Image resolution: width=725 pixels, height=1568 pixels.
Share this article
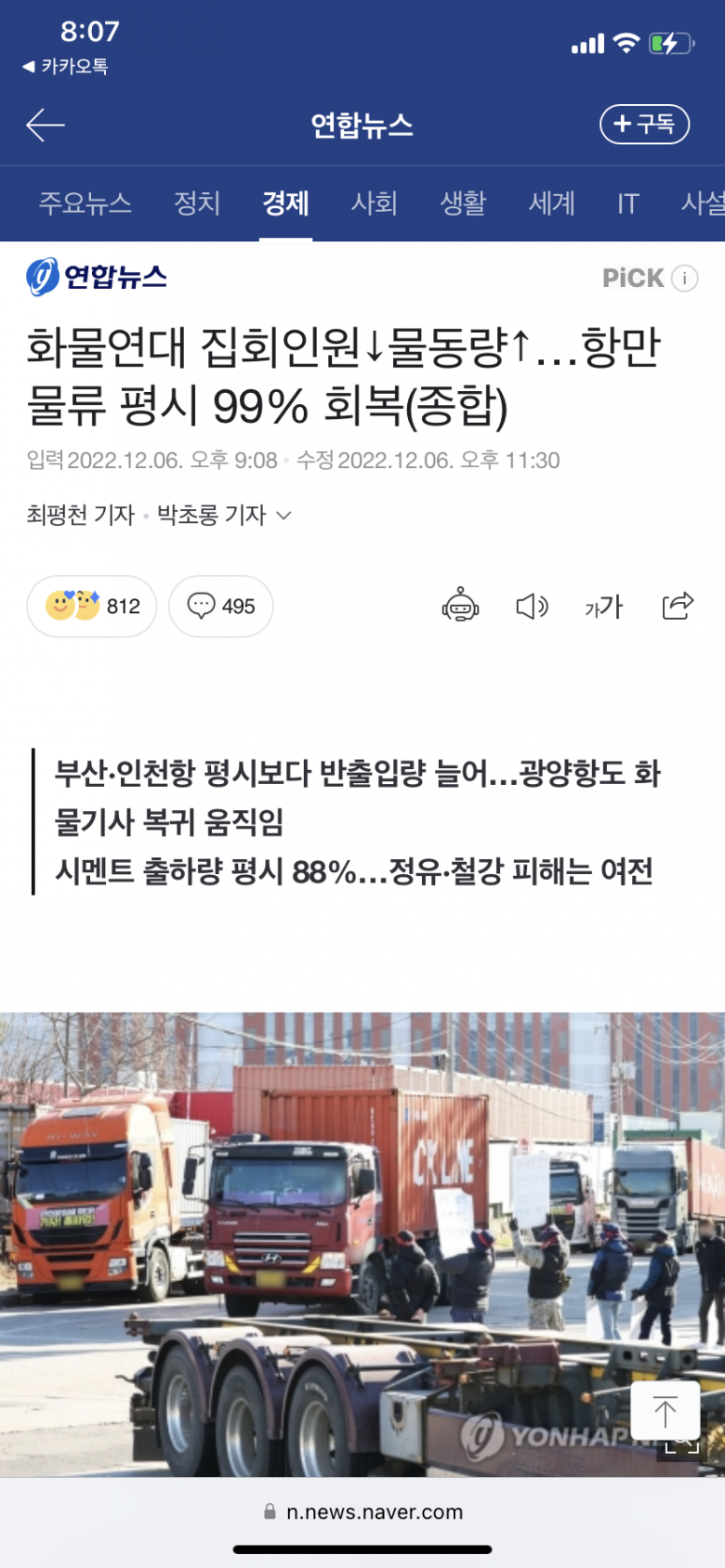click(678, 606)
